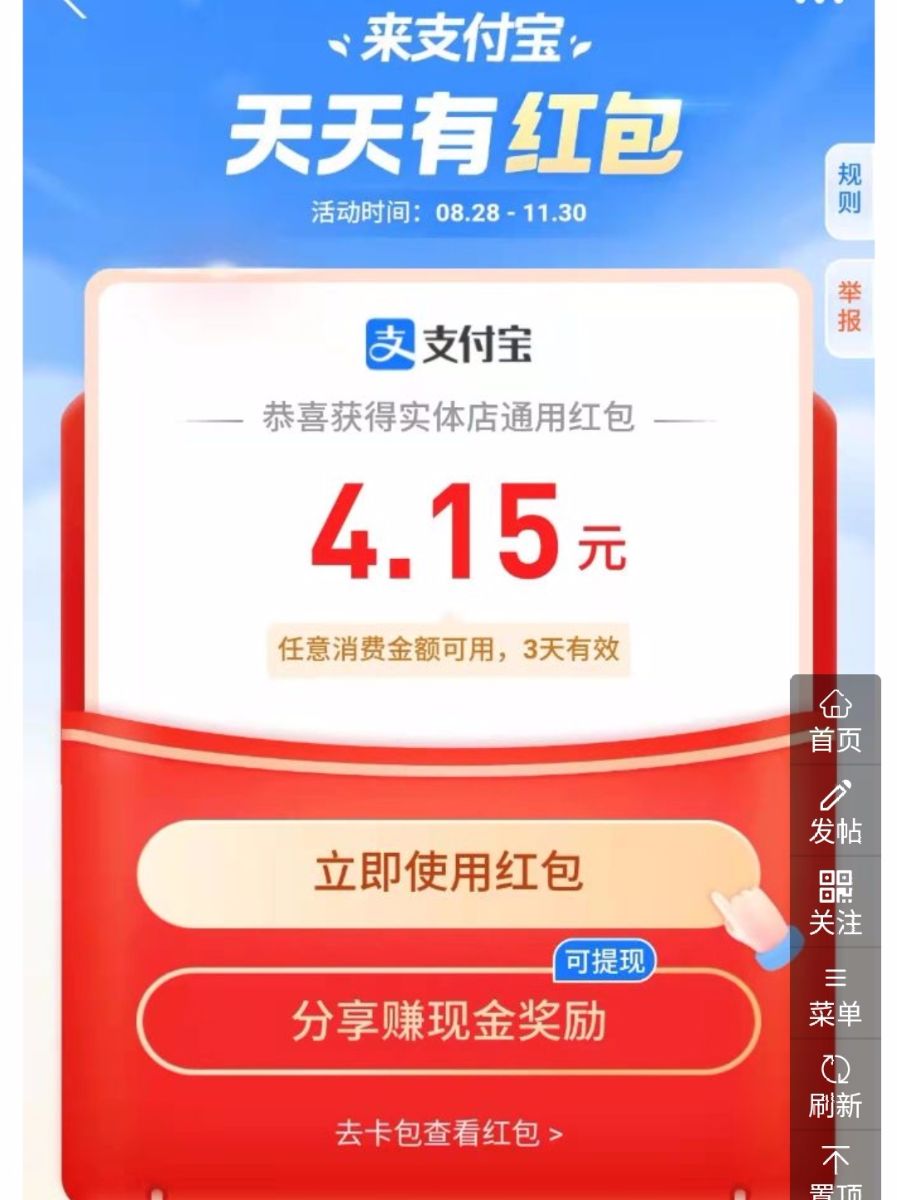Viewport: 897px width, 1200px height.
Task: Open the 规则 rules tab
Action: coord(849,190)
